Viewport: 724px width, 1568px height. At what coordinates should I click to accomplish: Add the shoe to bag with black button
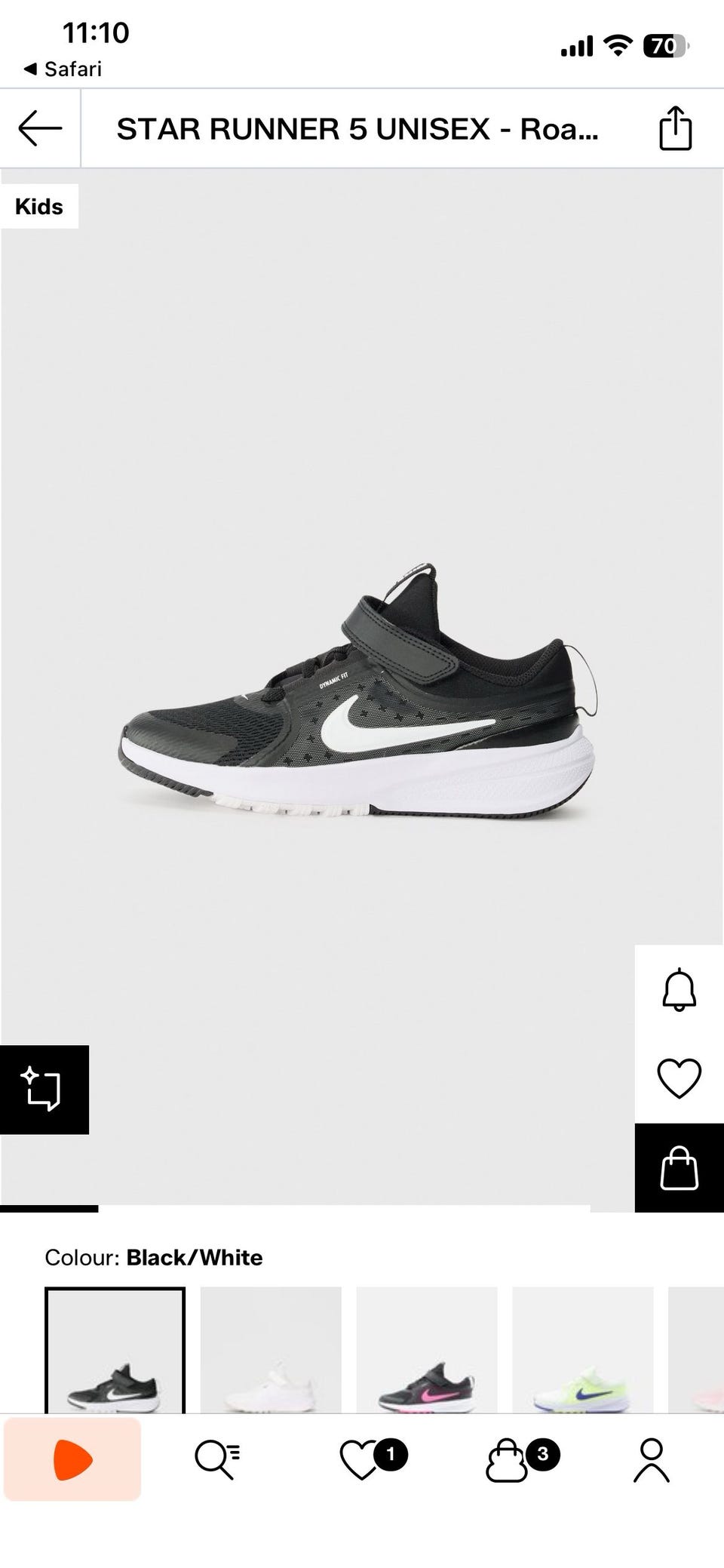pyautogui.click(x=679, y=1167)
